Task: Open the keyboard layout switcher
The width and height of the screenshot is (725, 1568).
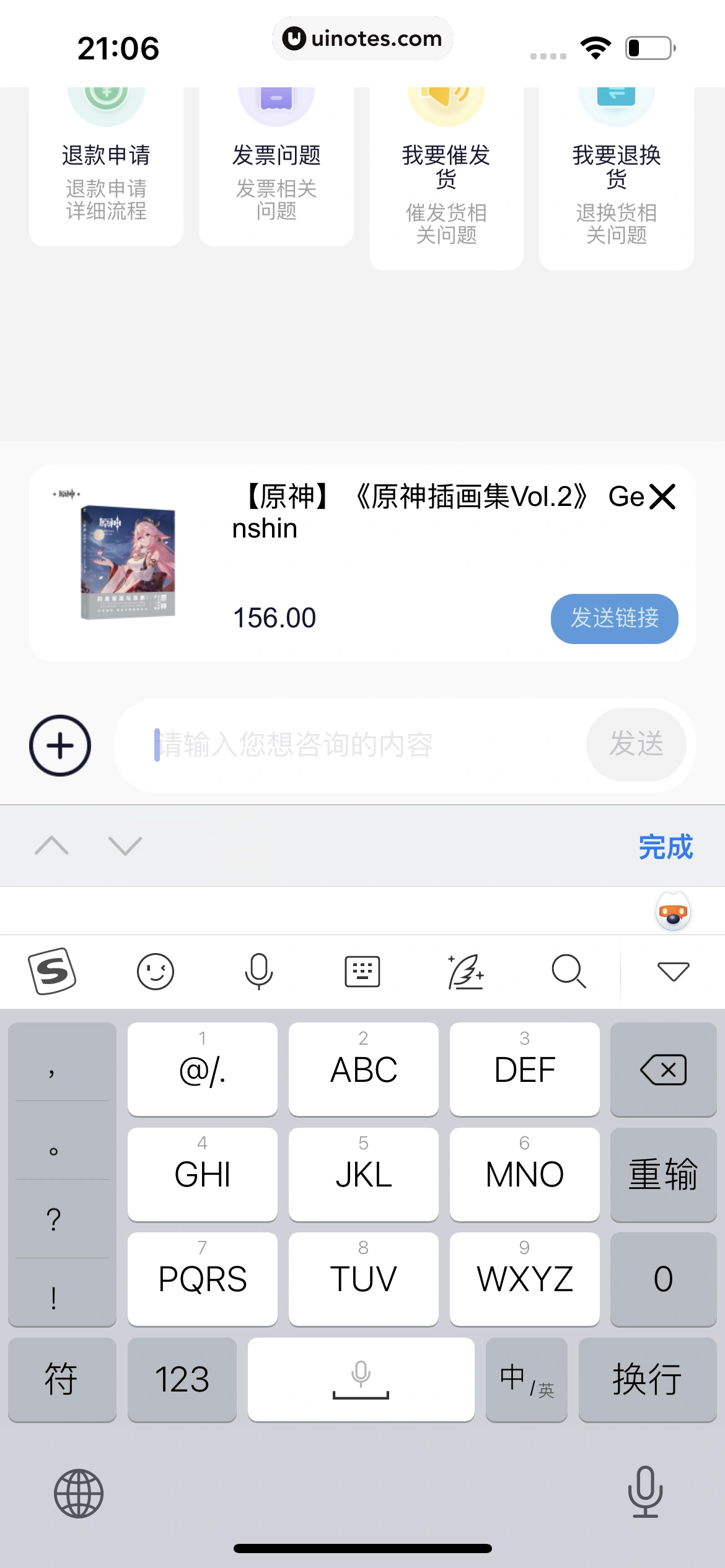Action: coord(362,971)
